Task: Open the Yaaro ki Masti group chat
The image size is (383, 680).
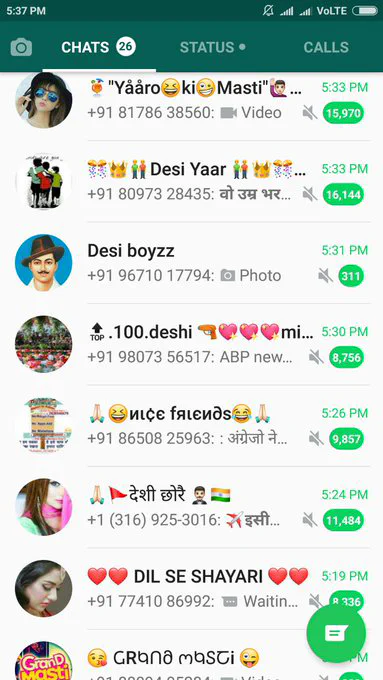Action: 191,100
